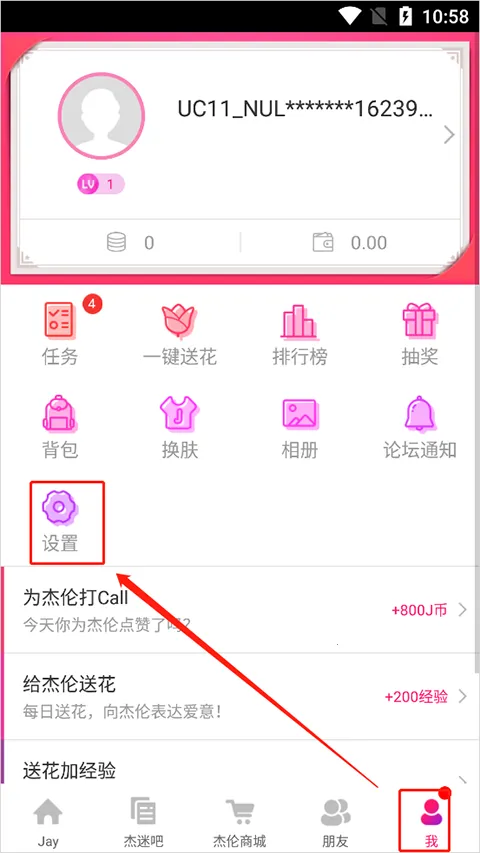480x853 pixels.
Task: Select 换肤 to change skin
Action: (180, 428)
